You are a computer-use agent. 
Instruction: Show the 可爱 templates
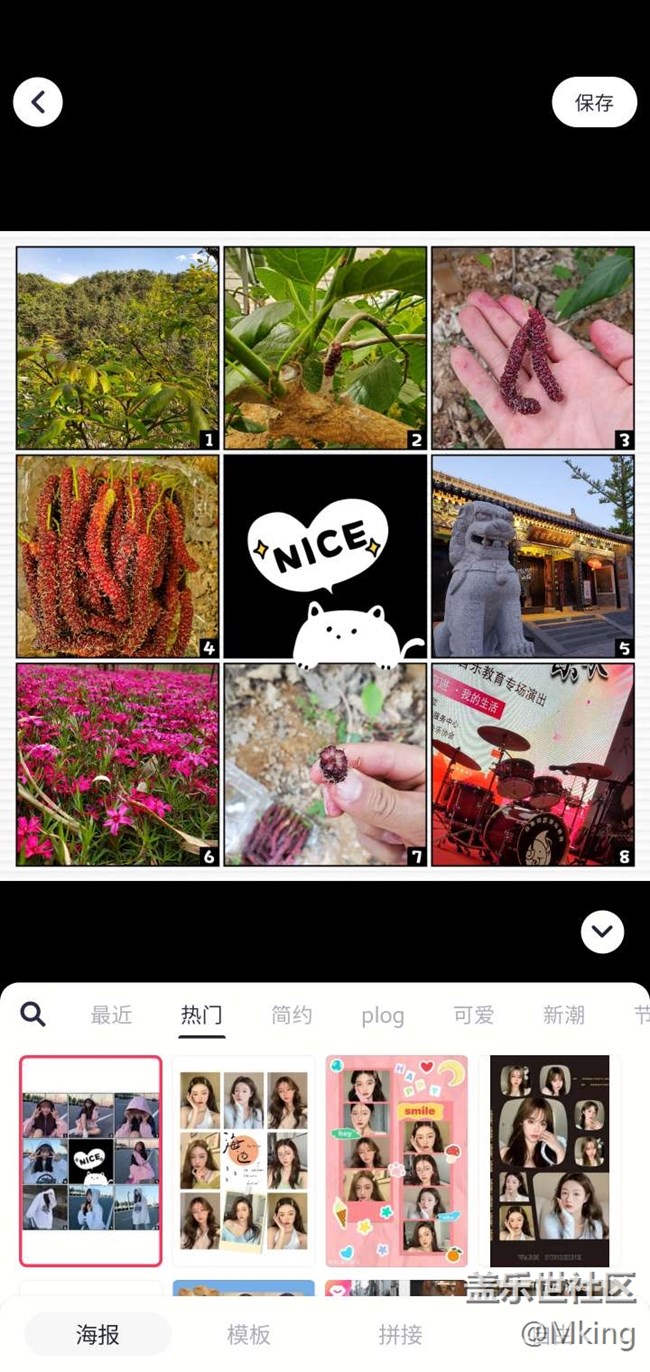click(x=473, y=1015)
